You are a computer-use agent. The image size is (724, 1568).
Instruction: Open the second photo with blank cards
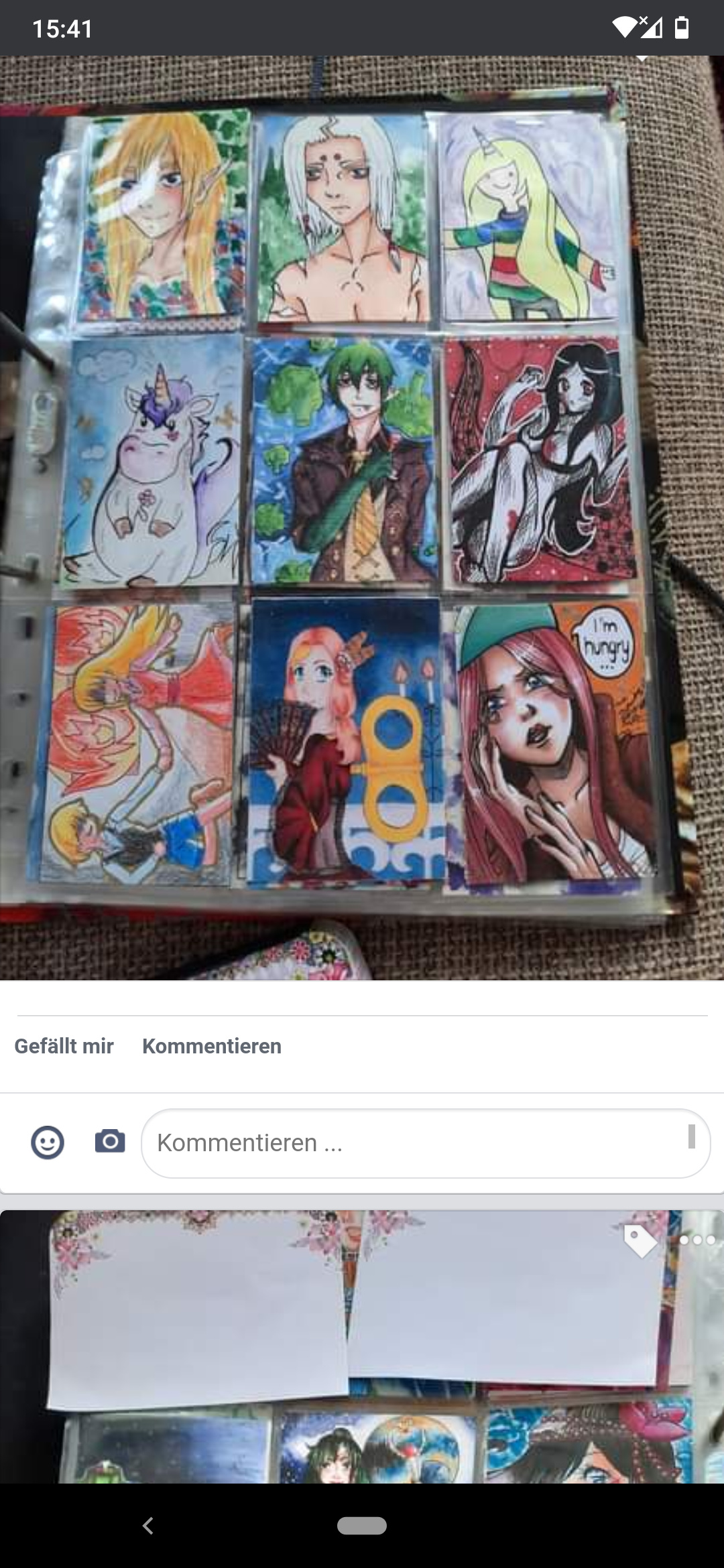(362, 1347)
